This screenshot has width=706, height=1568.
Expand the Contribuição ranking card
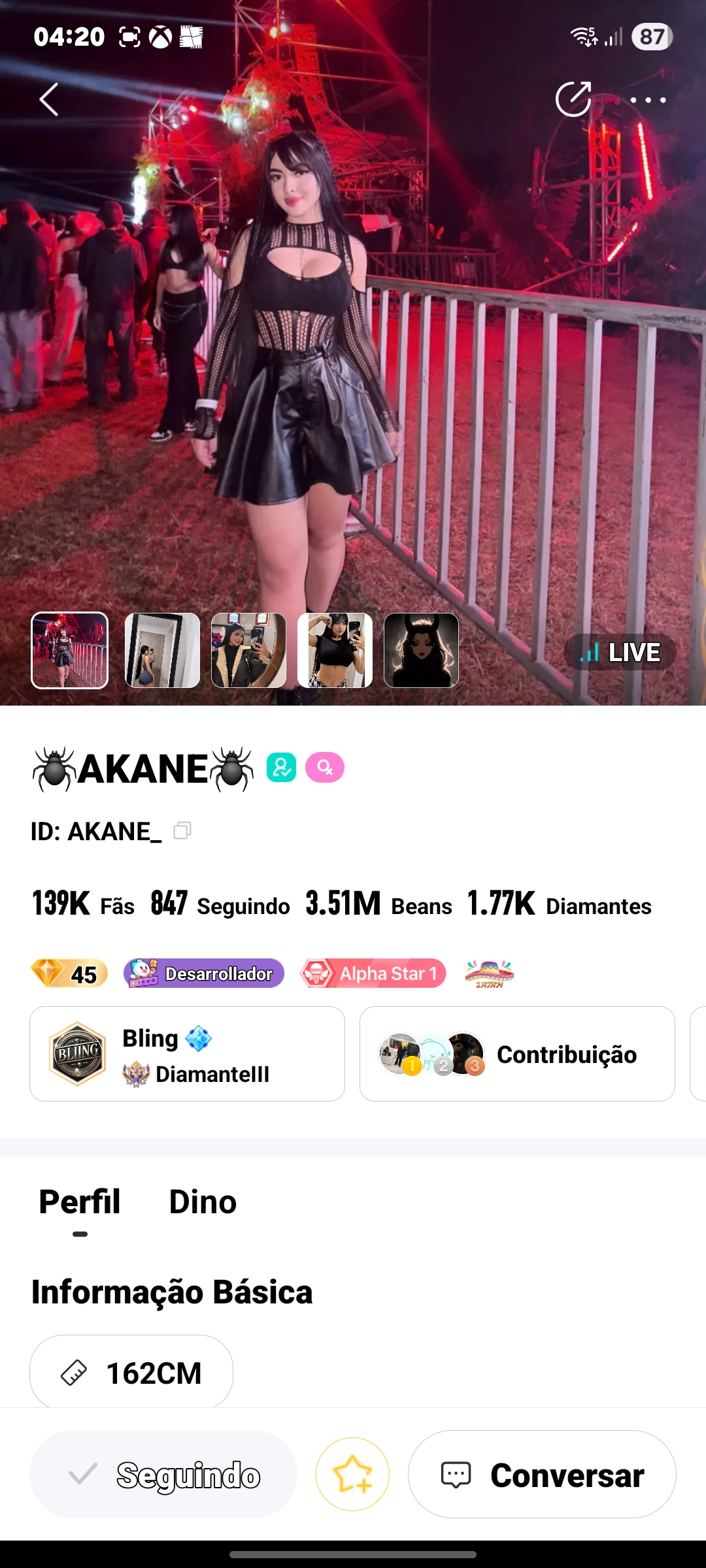coord(517,1054)
